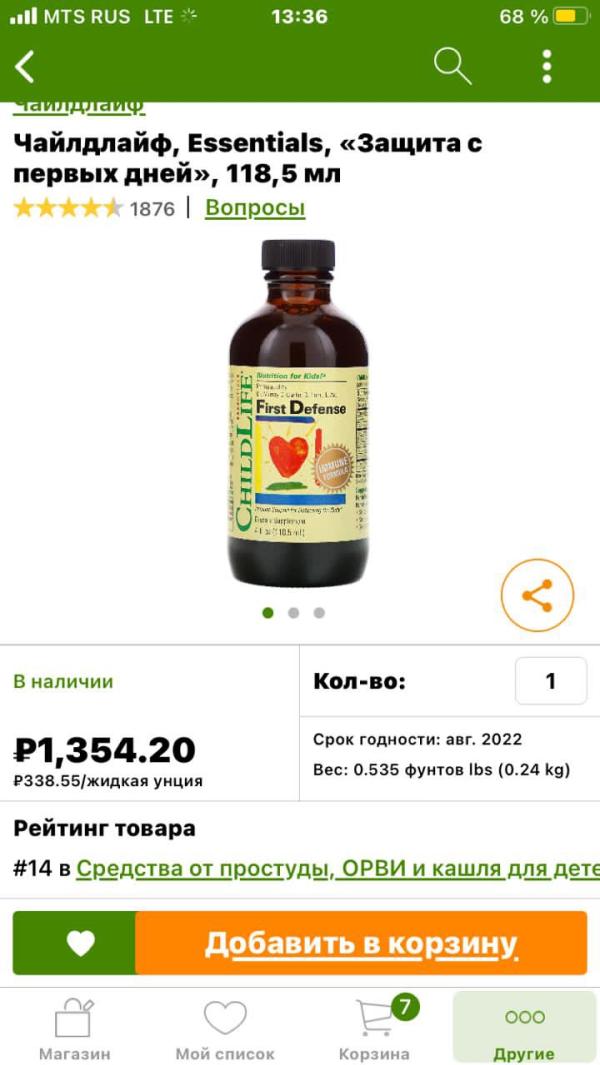Image resolution: width=600 pixels, height=1065 pixels.
Task: Go back using the top arrow
Action: pos(26,66)
